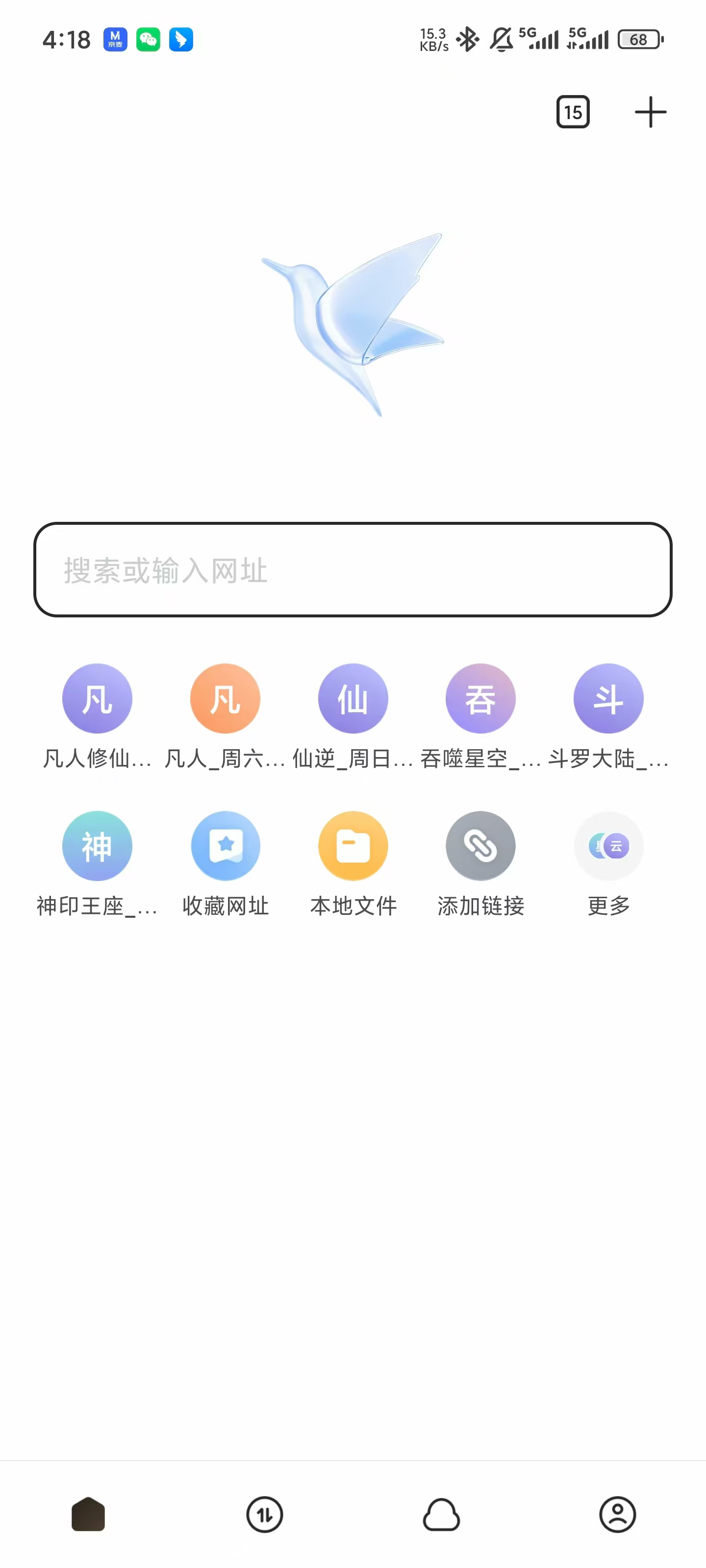Tap the battery indicator showing 68

638,39
